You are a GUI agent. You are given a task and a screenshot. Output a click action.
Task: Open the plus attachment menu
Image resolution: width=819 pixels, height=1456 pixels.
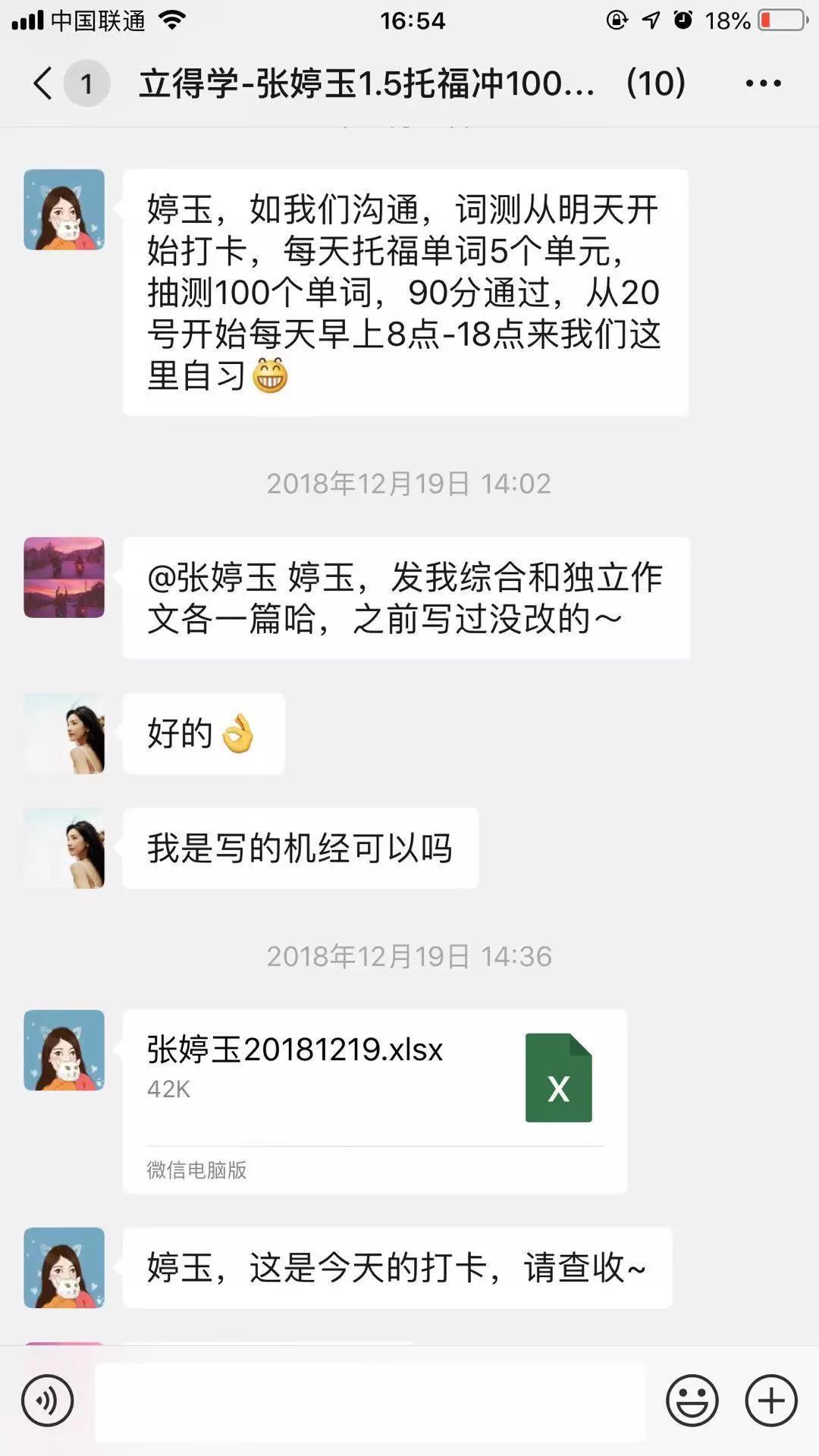click(x=771, y=1401)
